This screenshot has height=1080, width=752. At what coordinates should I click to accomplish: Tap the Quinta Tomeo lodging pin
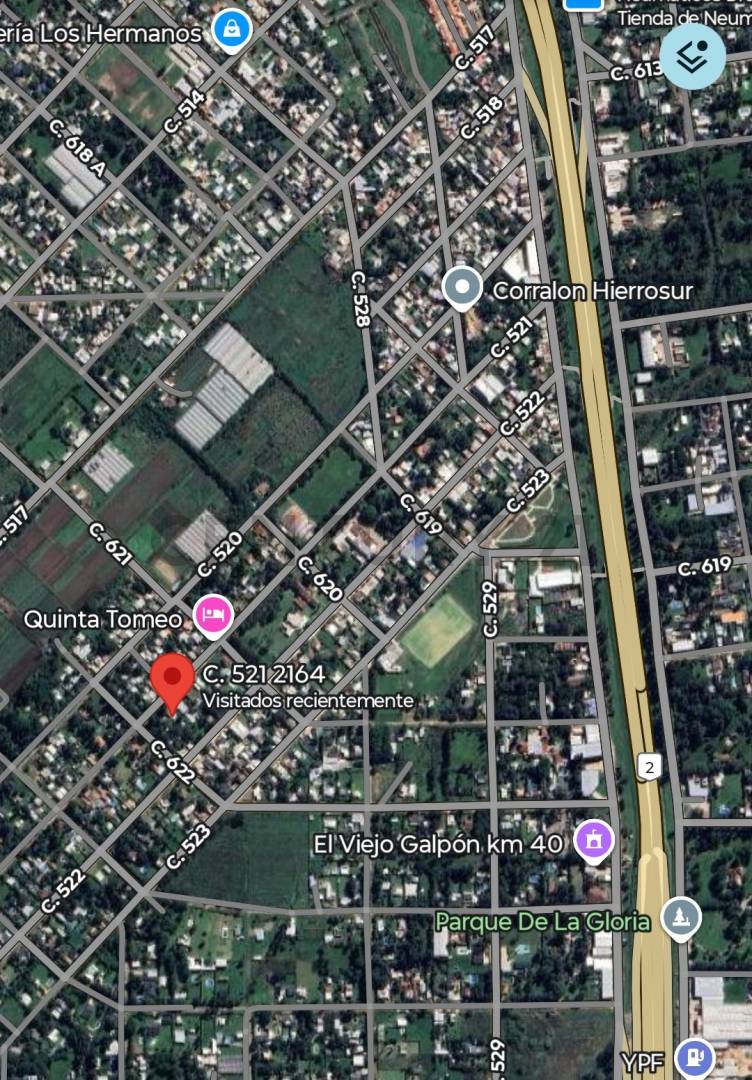(x=212, y=615)
